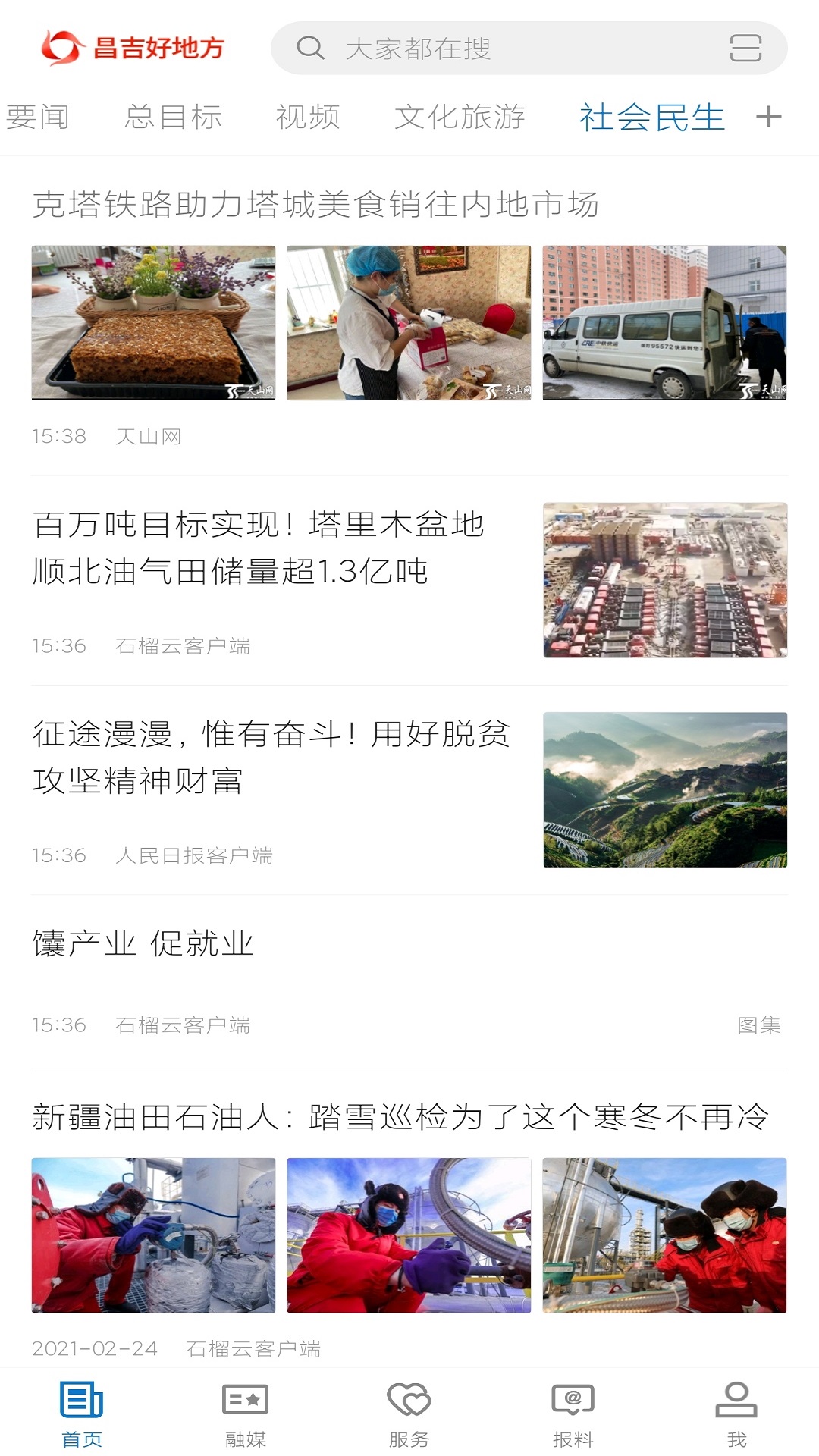Open 新疆油田石油人 踏雪巡检 article

400,1117
